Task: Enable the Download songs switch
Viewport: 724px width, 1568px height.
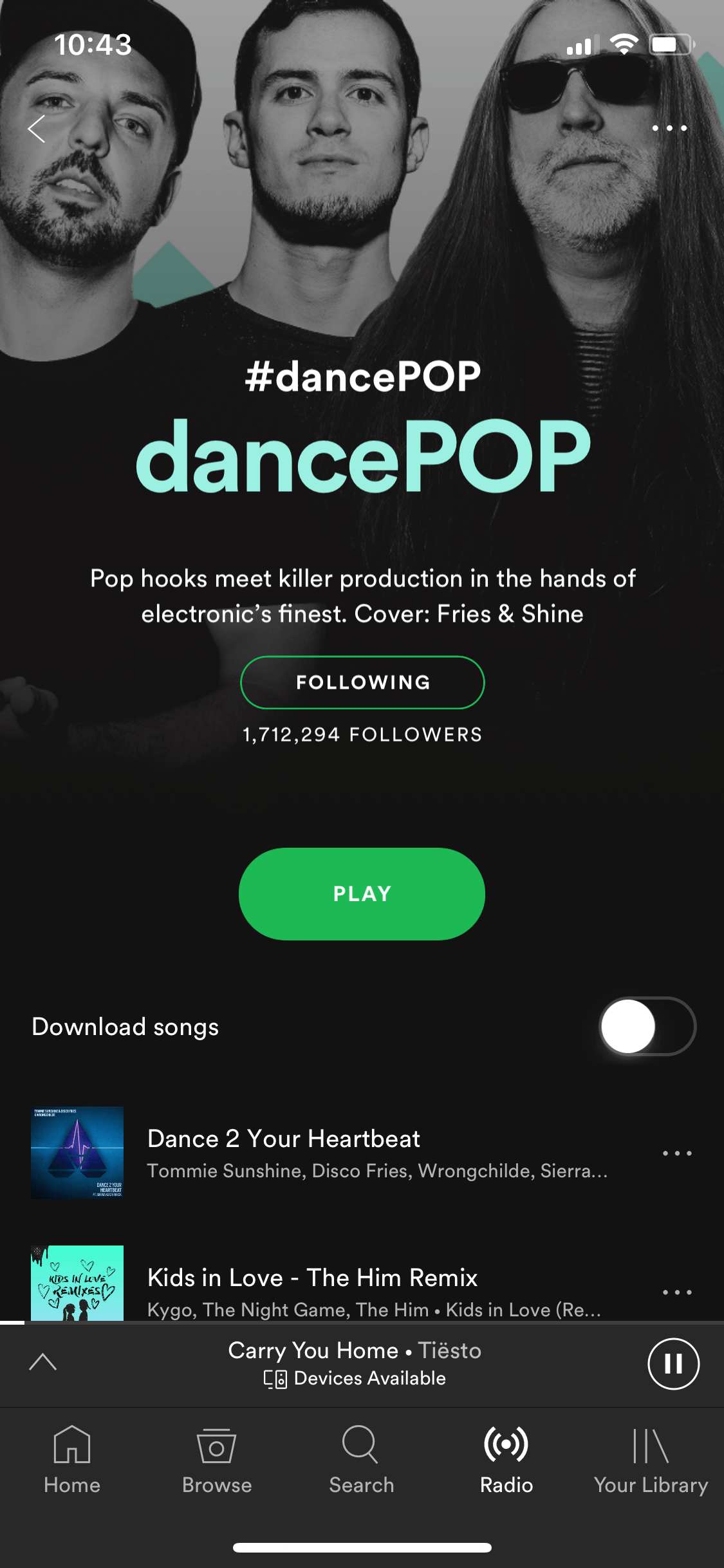Action: [647, 1026]
